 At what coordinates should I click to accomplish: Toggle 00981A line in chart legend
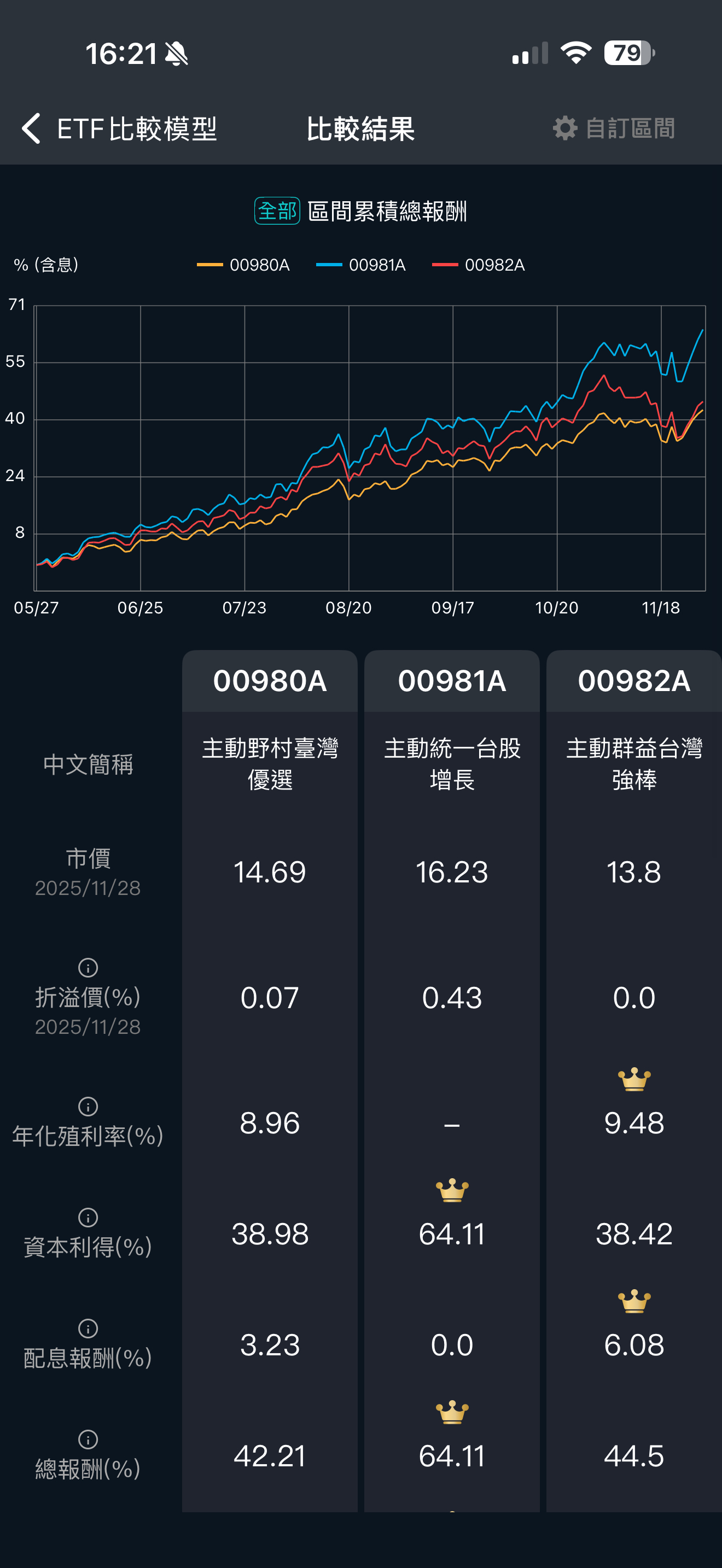pyautogui.click(x=361, y=265)
